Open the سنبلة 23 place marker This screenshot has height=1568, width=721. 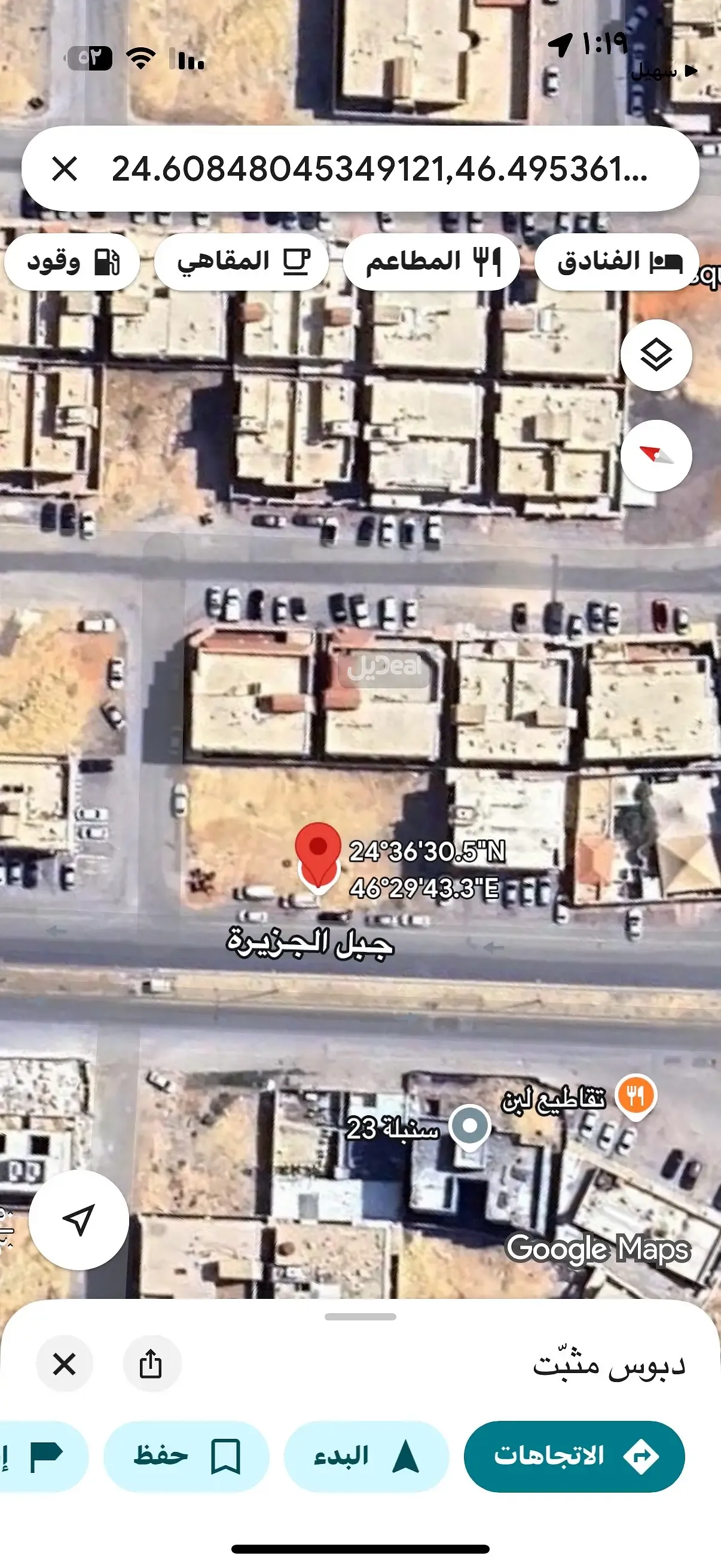[469, 1126]
